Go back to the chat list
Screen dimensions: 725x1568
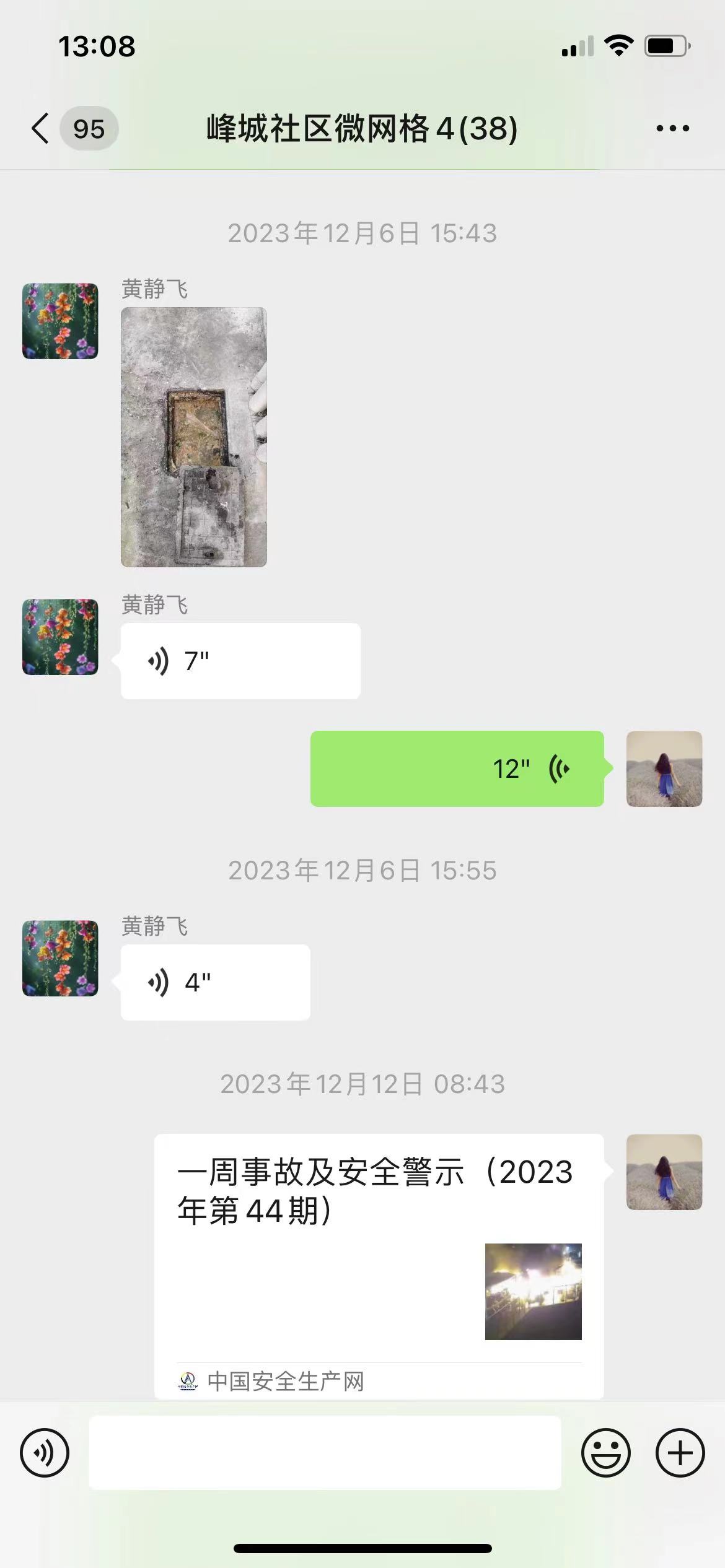click(x=41, y=129)
